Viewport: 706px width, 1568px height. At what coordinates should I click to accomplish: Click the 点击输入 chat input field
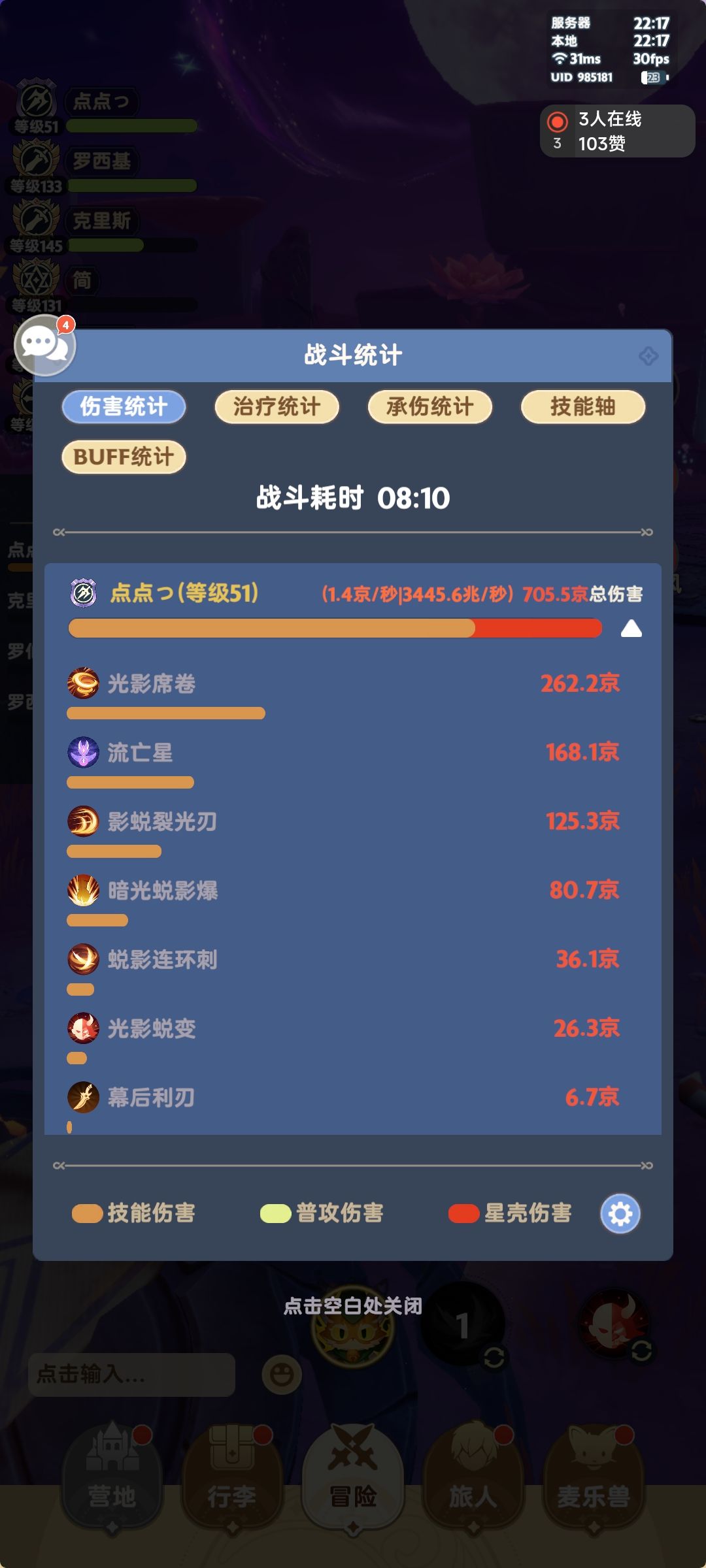(131, 1372)
